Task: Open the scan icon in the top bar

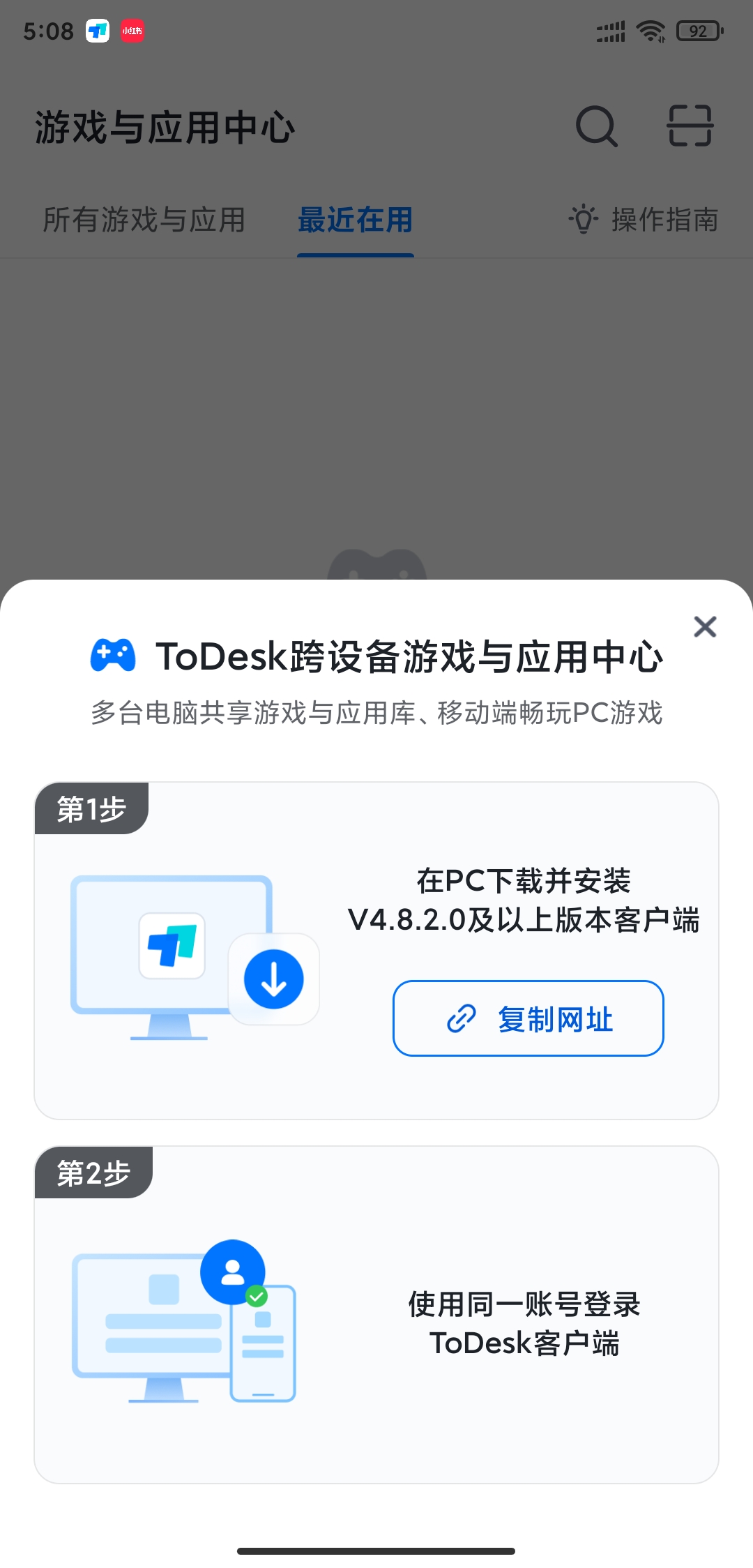Action: tap(690, 126)
